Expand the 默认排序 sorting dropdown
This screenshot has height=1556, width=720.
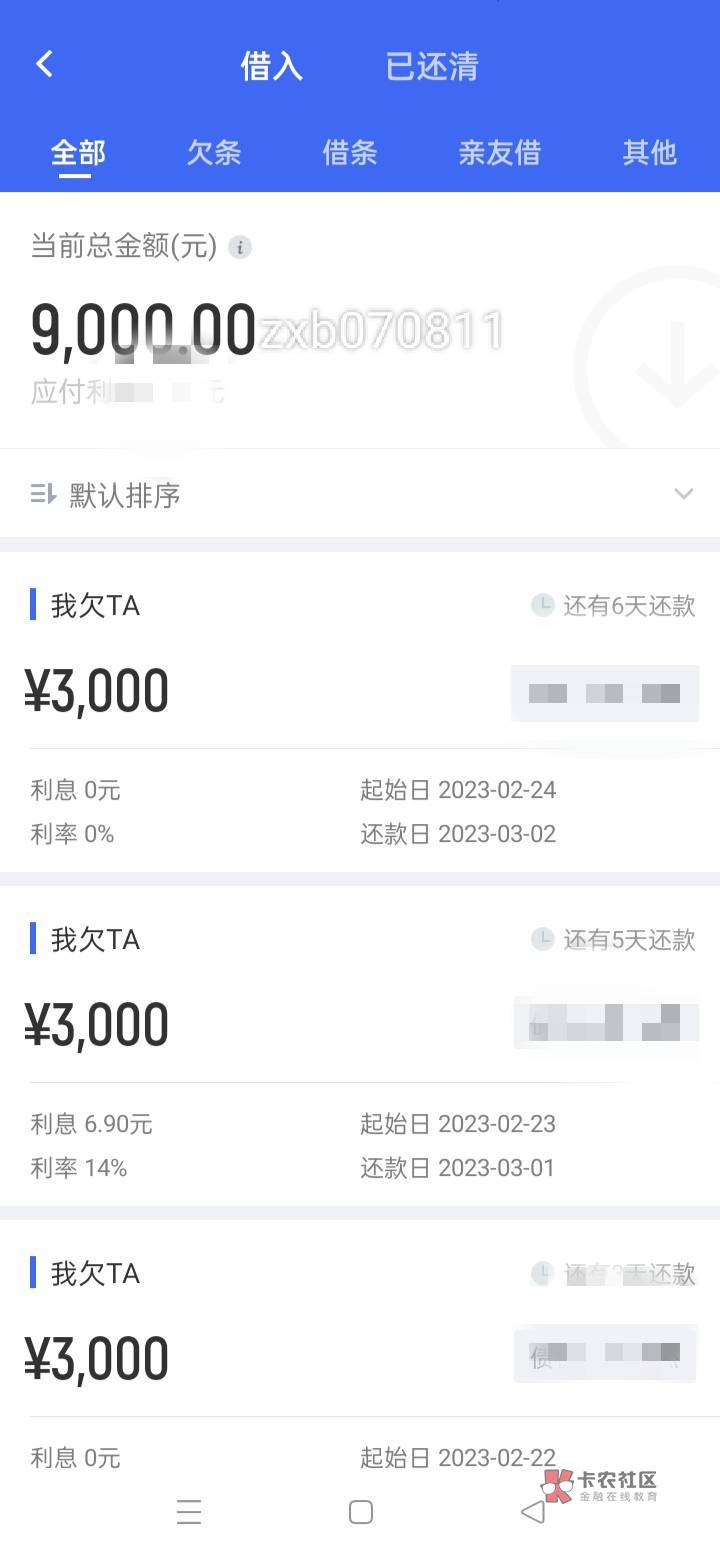click(360, 494)
